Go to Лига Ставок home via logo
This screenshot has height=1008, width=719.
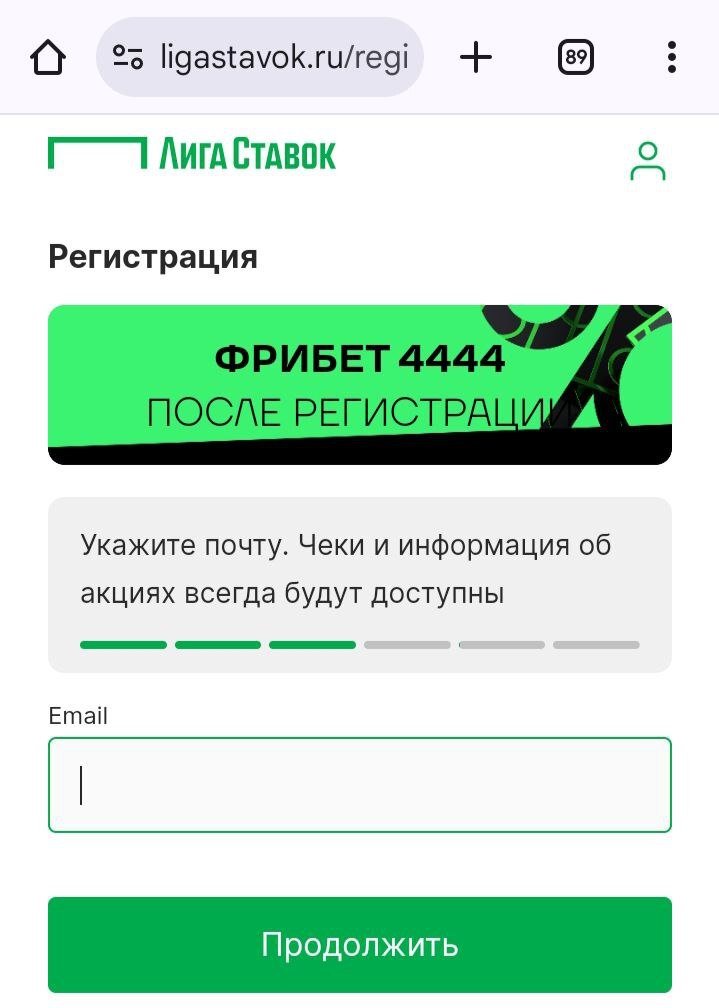pos(192,155)
